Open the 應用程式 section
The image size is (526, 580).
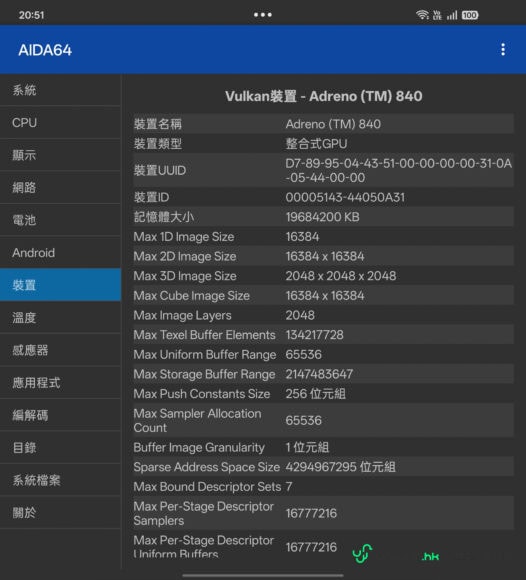[60, 382]
